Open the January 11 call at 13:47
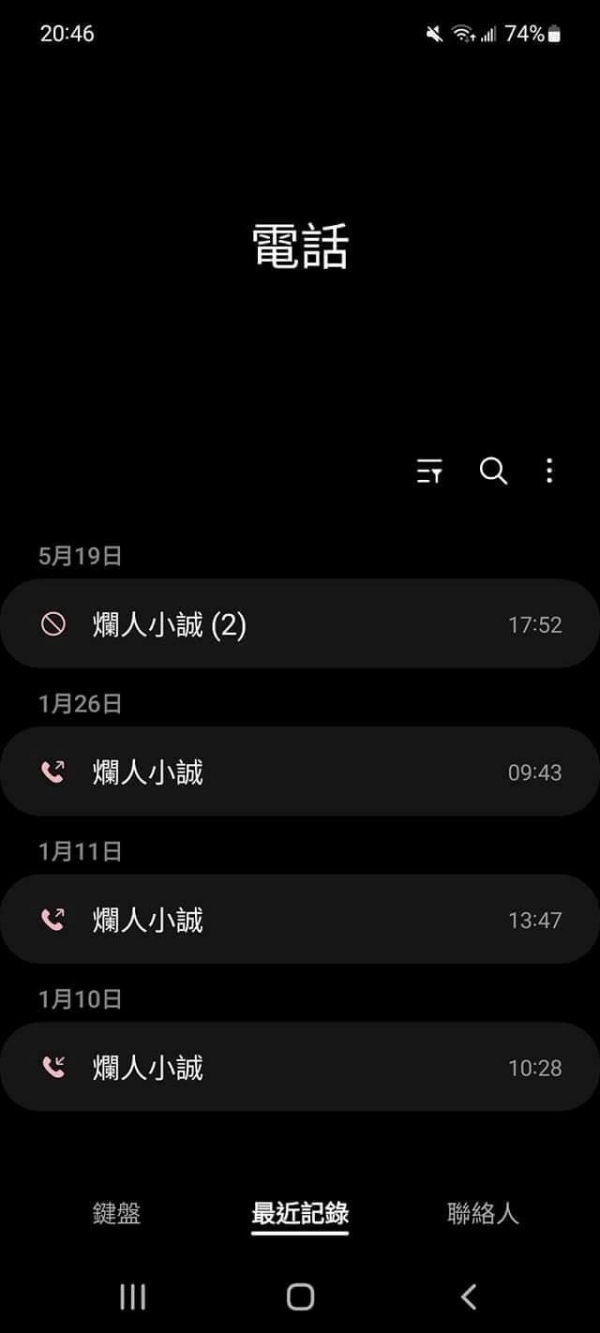 pos(300,920)
